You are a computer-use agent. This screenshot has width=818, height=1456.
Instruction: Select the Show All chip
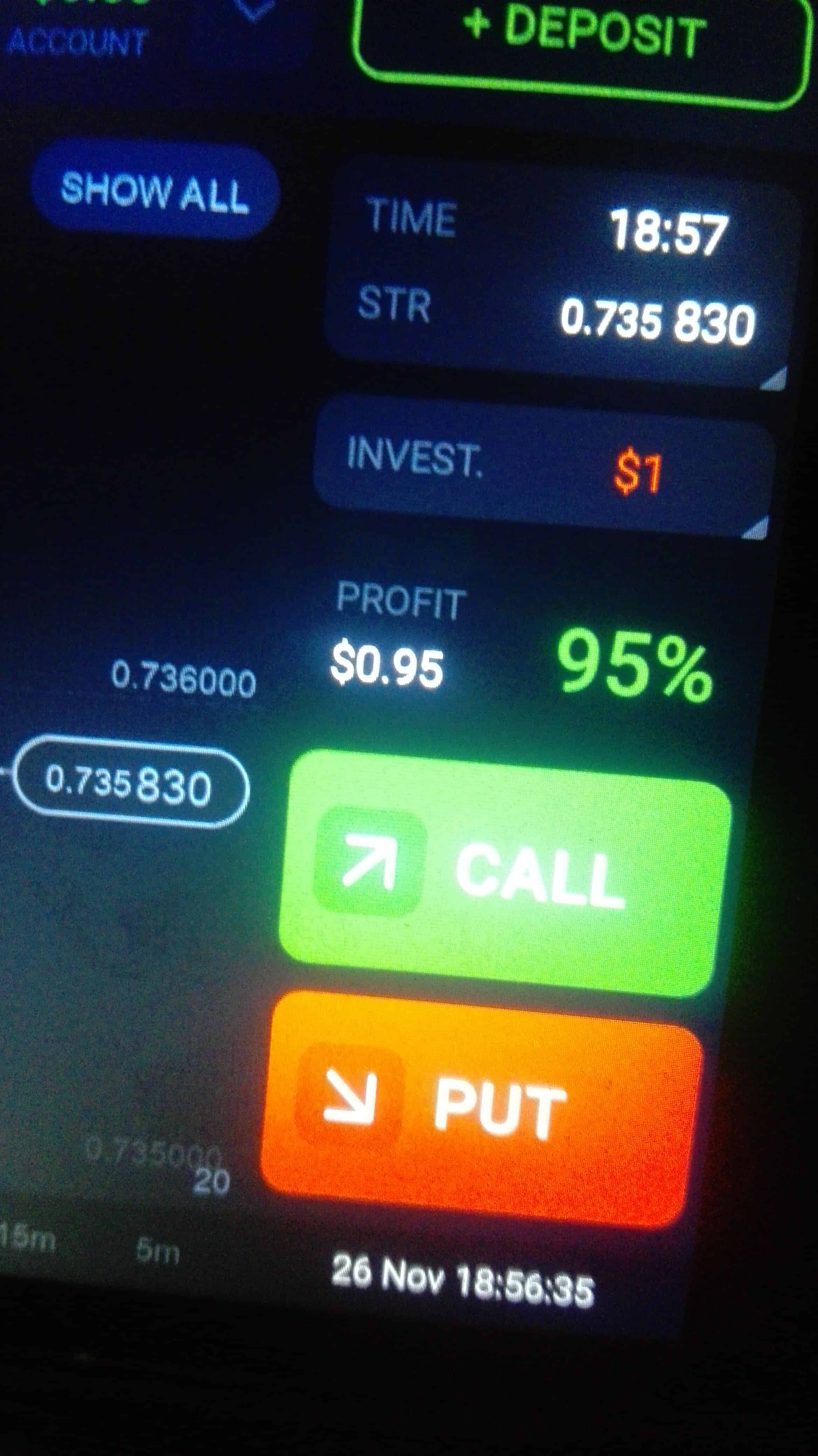pos(154,191)
